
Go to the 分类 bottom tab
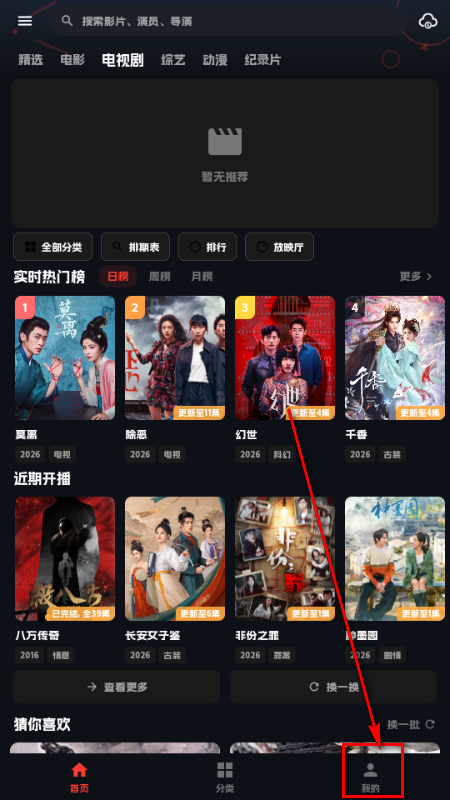225,778
